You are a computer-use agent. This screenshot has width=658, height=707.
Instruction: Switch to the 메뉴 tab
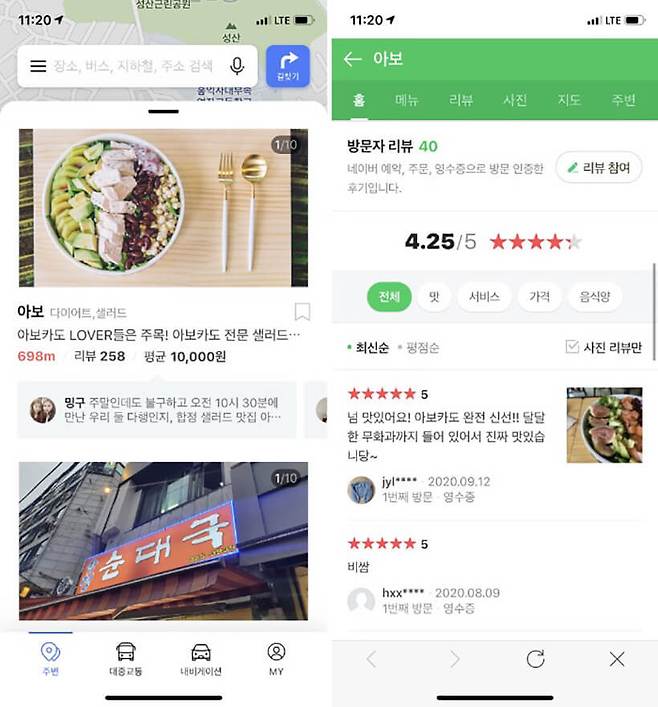pyautogui.click(x=406, y=100)
